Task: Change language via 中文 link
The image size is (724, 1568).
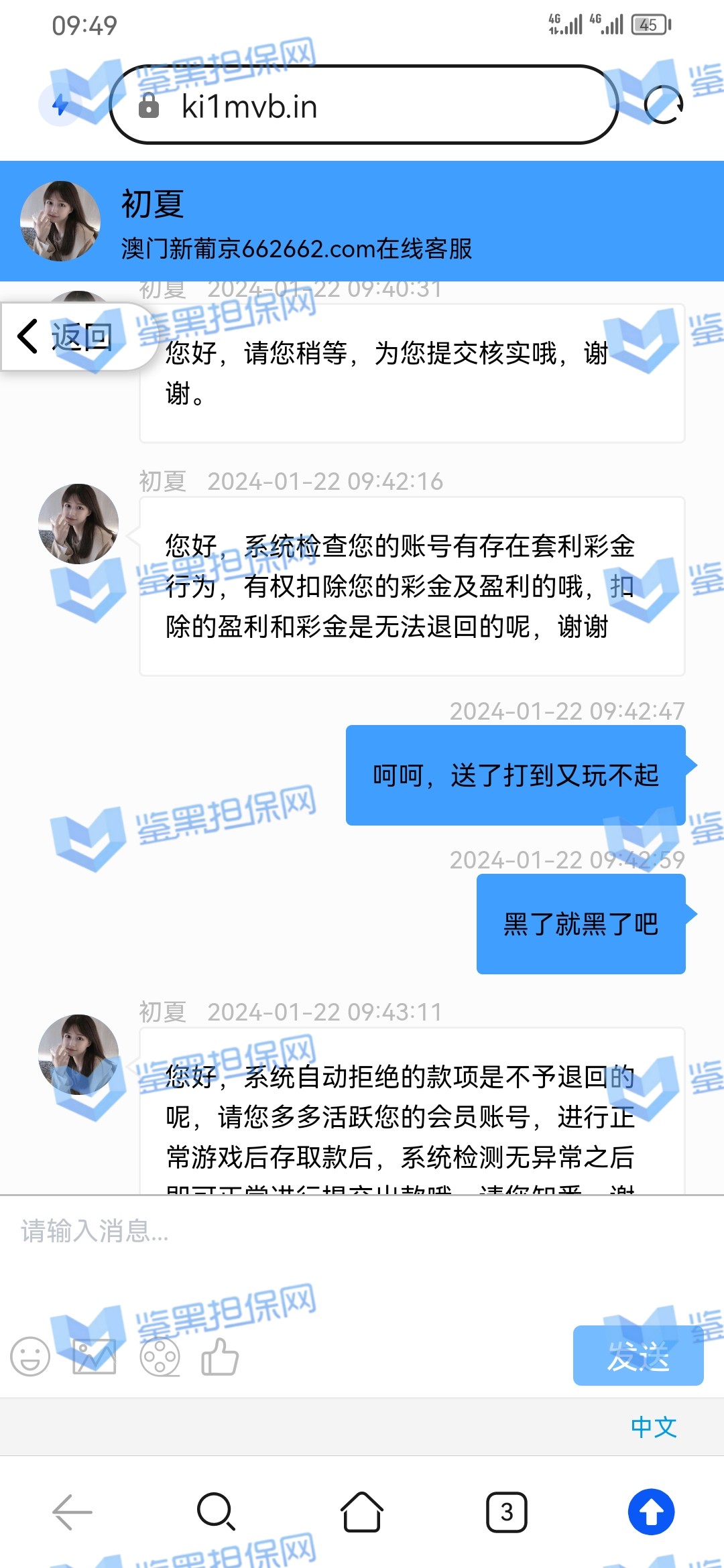Action: click(654, 1427)
